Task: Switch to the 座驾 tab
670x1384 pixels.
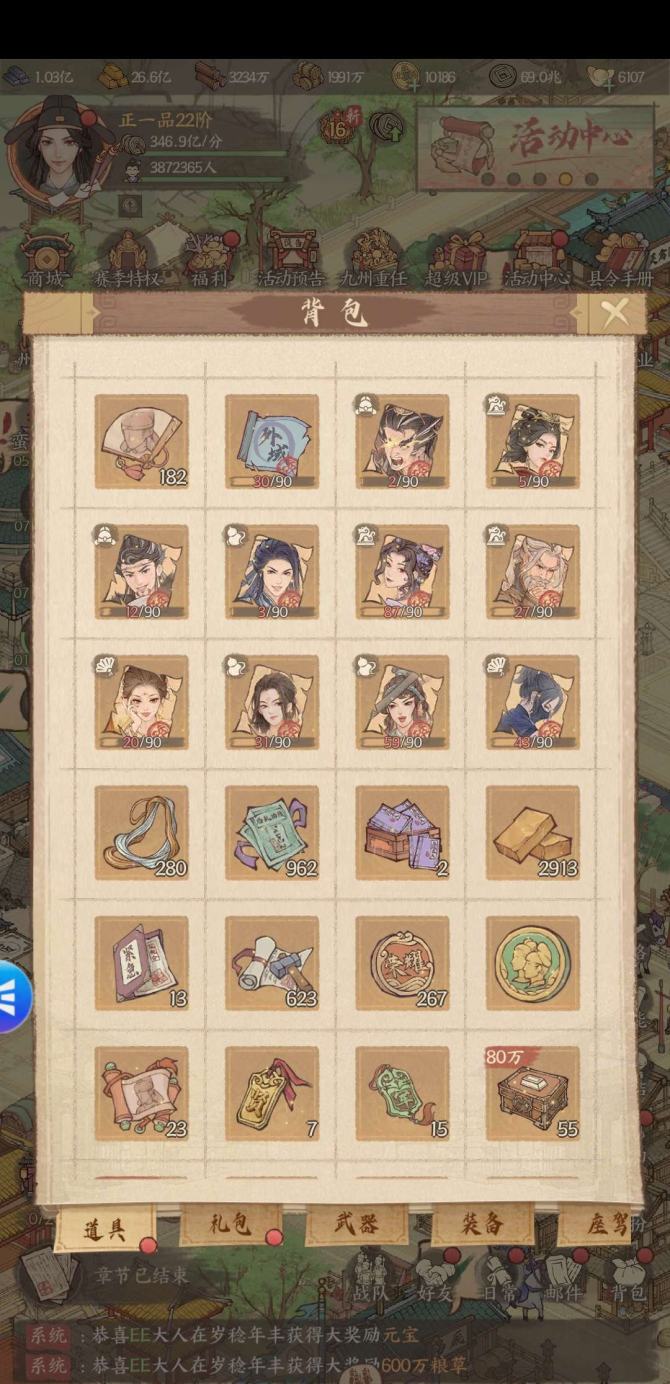Action: [x=606, y=1224]
